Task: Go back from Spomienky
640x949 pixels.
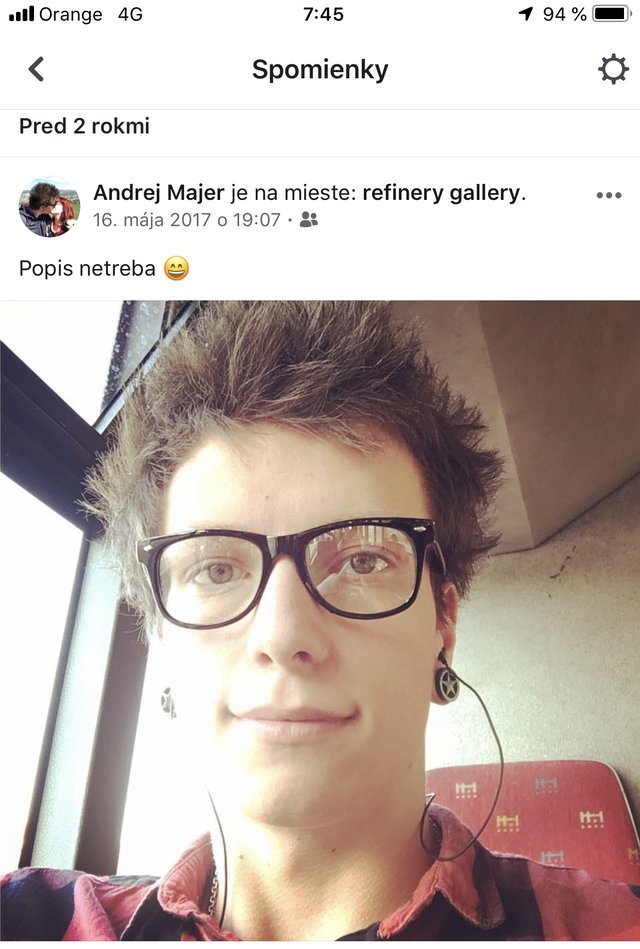Action: [x=37, y=69]
